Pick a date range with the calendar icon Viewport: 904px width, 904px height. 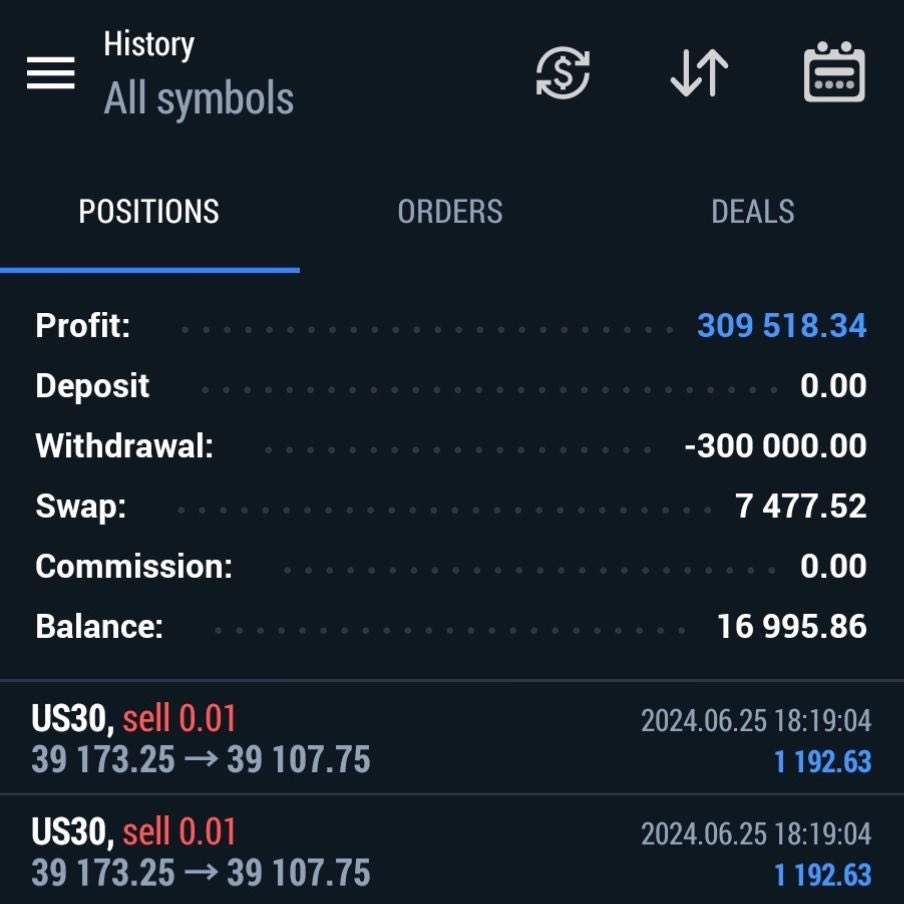(834, 72)
